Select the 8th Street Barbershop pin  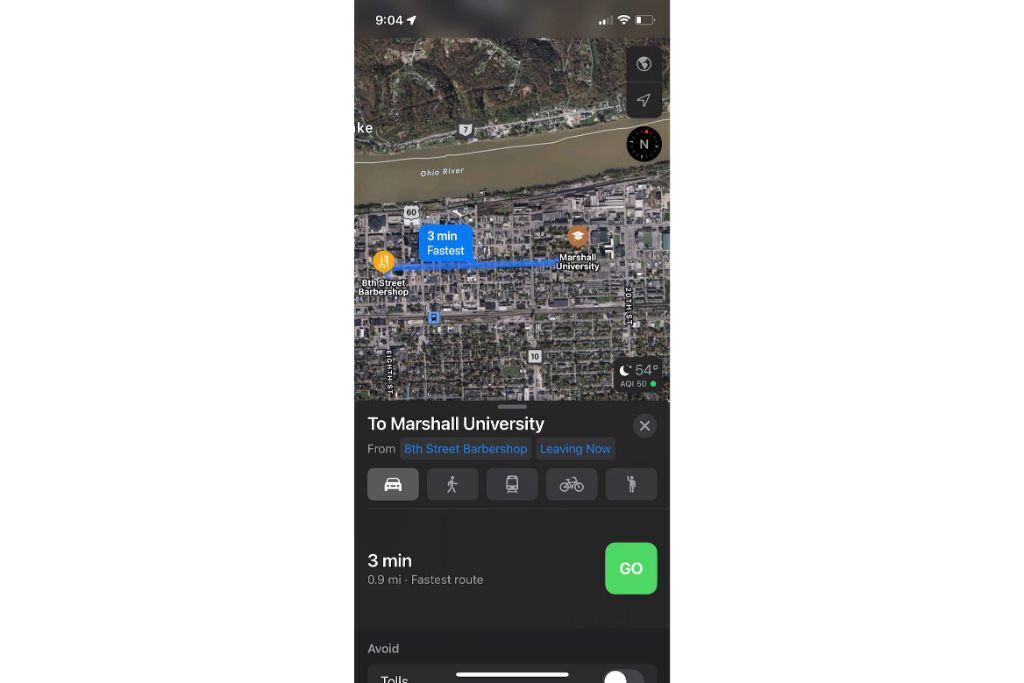(383, 262)
